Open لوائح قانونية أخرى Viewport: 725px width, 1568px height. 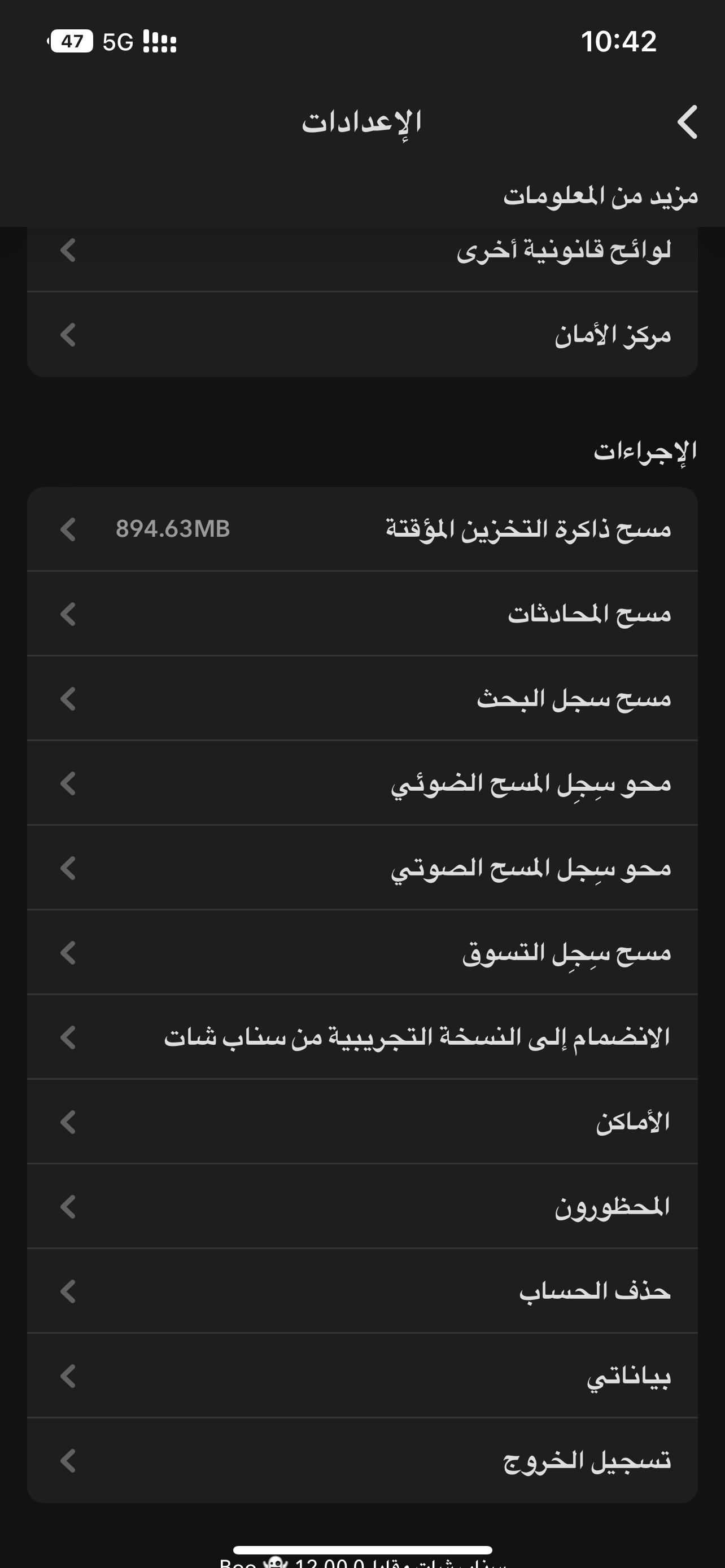pyautogui.click(x=362, y=250)
